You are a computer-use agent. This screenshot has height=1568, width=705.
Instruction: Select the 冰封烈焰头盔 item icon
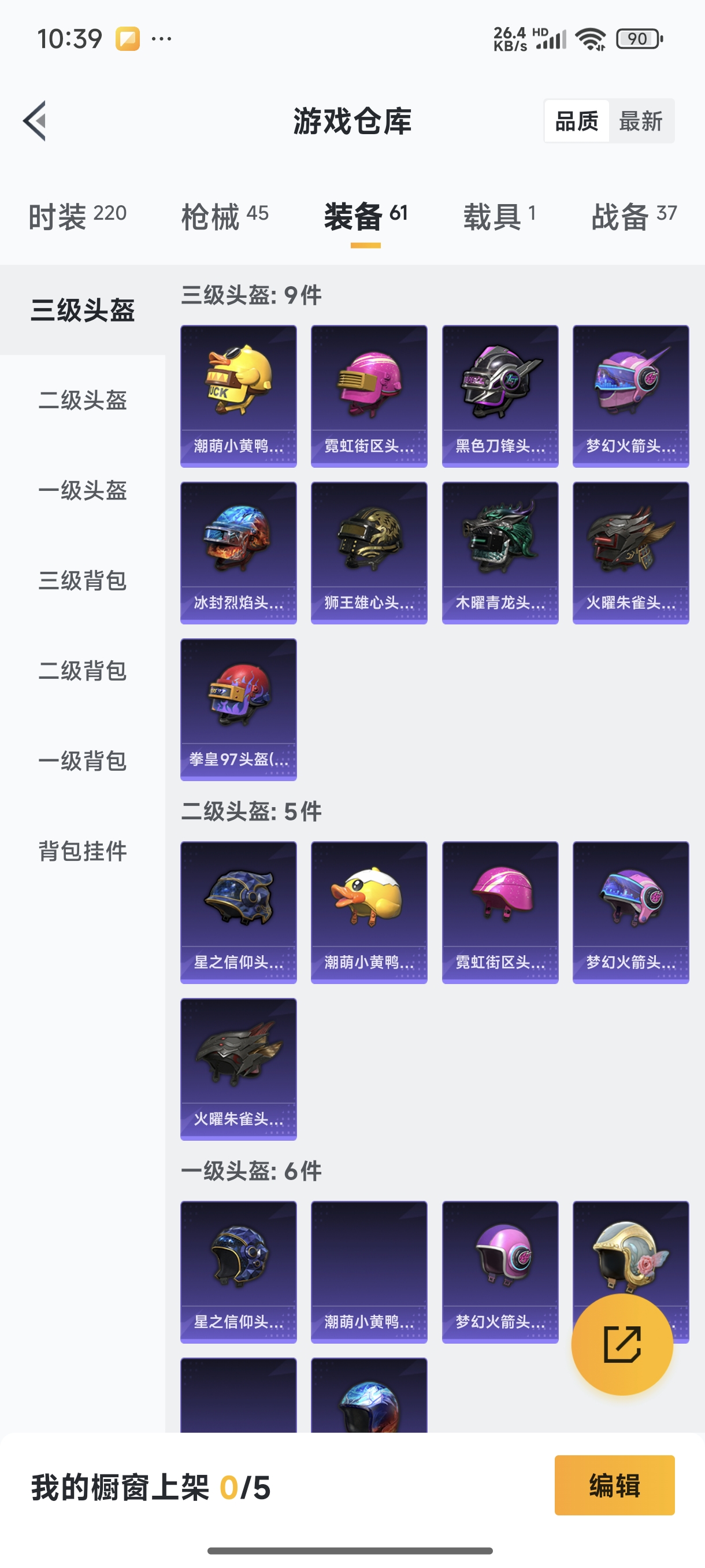pos(238,552)
